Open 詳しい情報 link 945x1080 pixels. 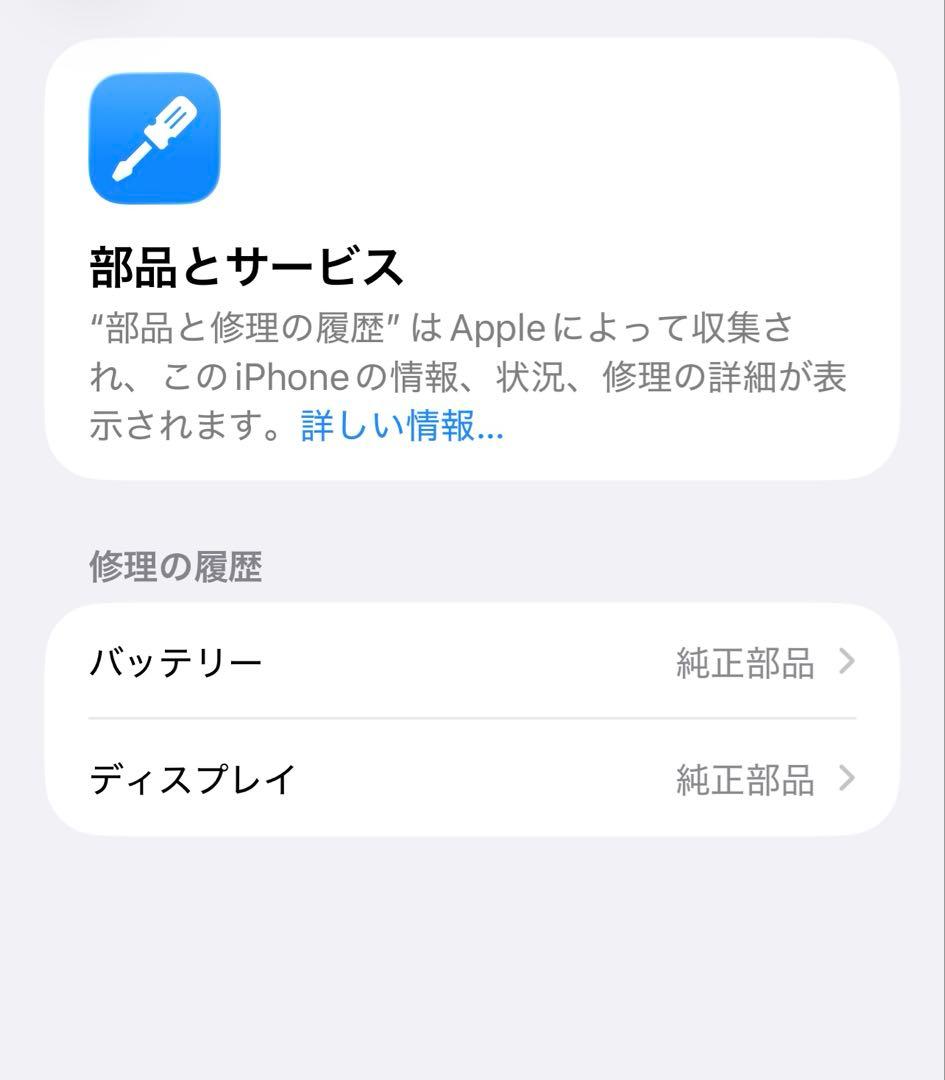click(399, 428)
